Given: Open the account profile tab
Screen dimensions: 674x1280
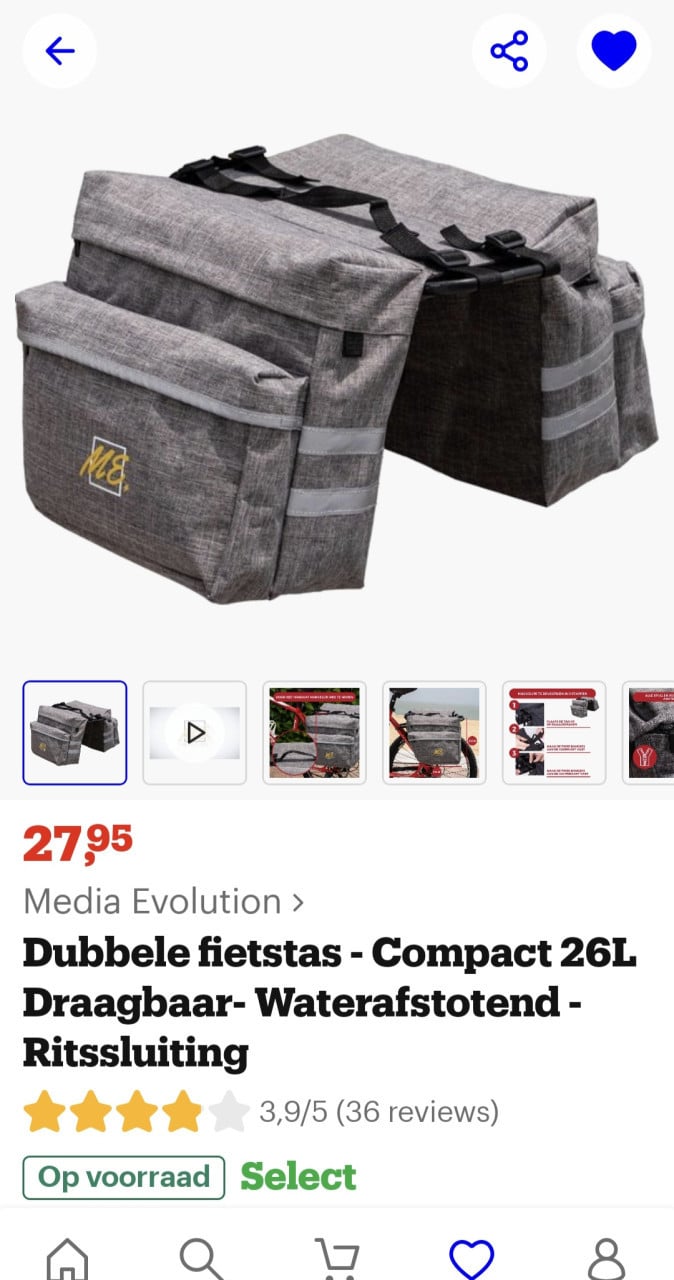Looking at the screenshot, I should click(x=606, y=1258).
